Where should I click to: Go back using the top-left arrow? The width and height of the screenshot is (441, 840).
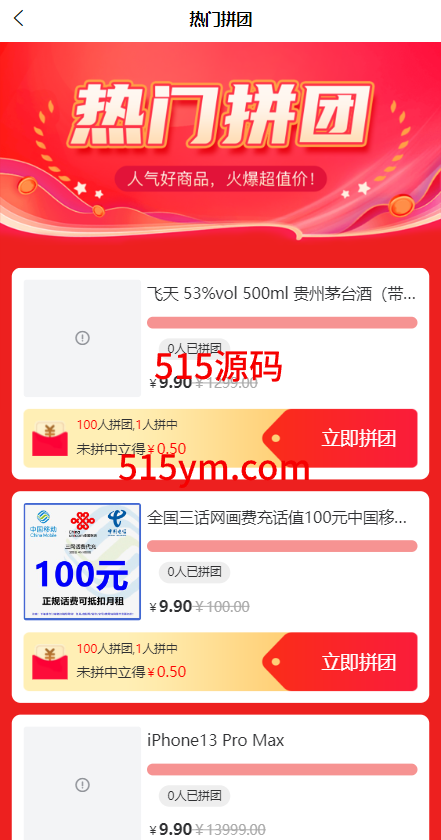tap(19, 18)
